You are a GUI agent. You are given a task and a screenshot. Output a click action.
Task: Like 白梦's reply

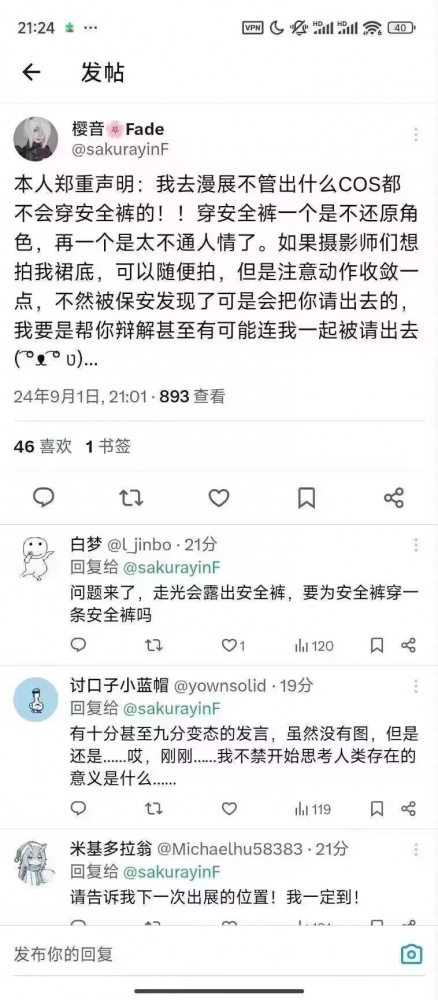[x=233, y=645]
